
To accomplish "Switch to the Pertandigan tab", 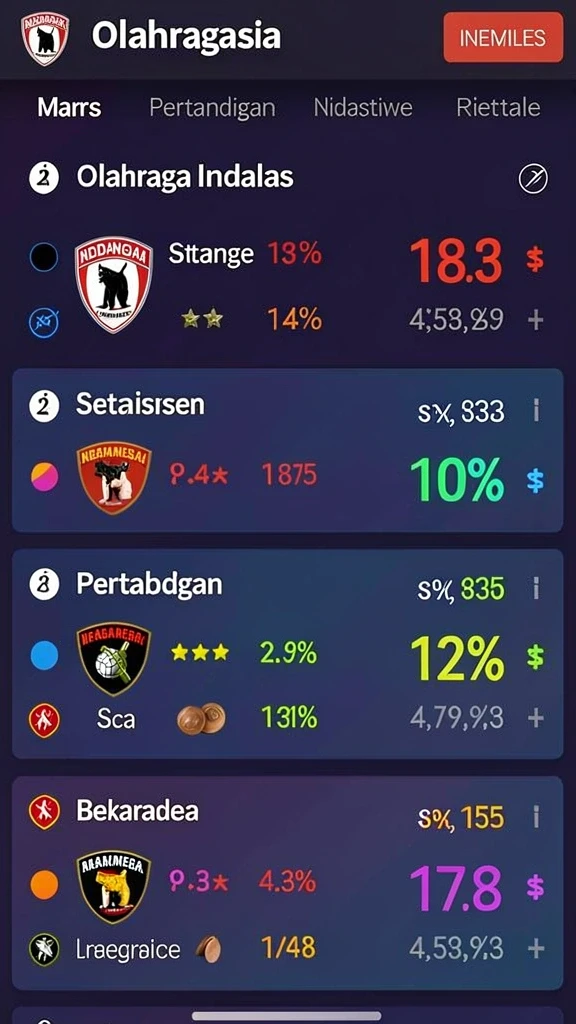I will [212, 108].
